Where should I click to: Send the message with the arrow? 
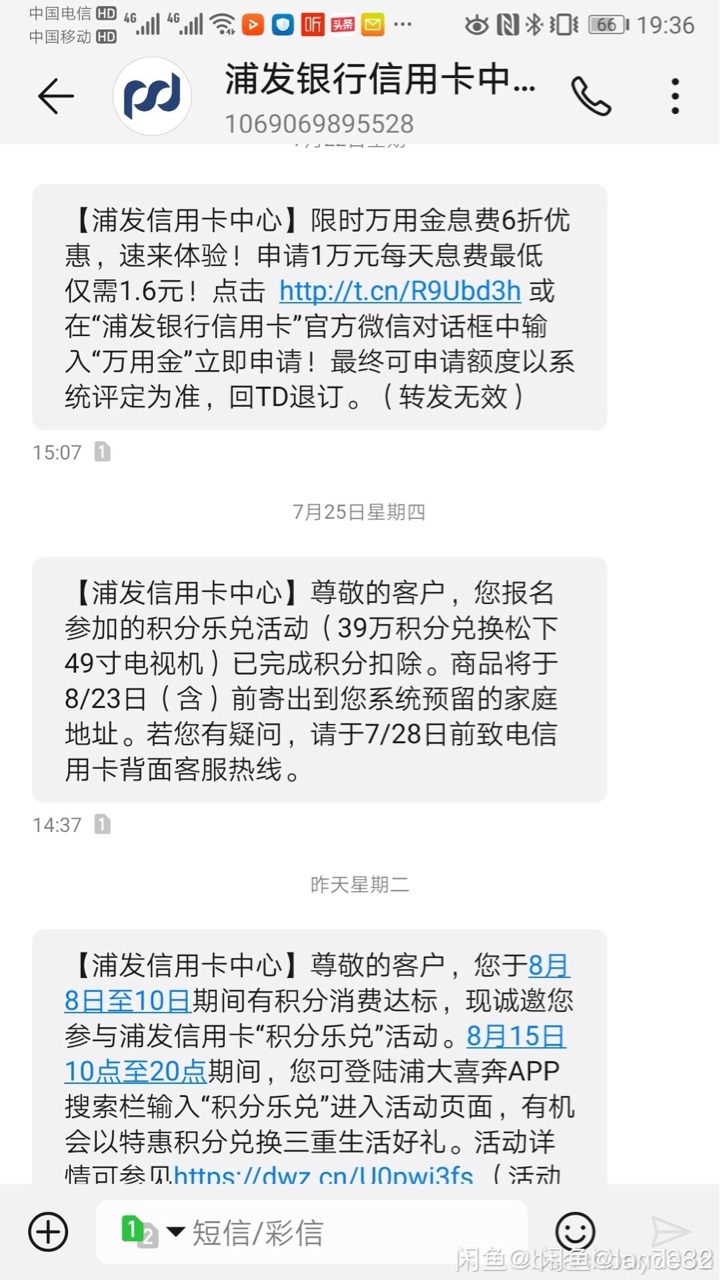pyautogui.click(x=671, y=1232)
